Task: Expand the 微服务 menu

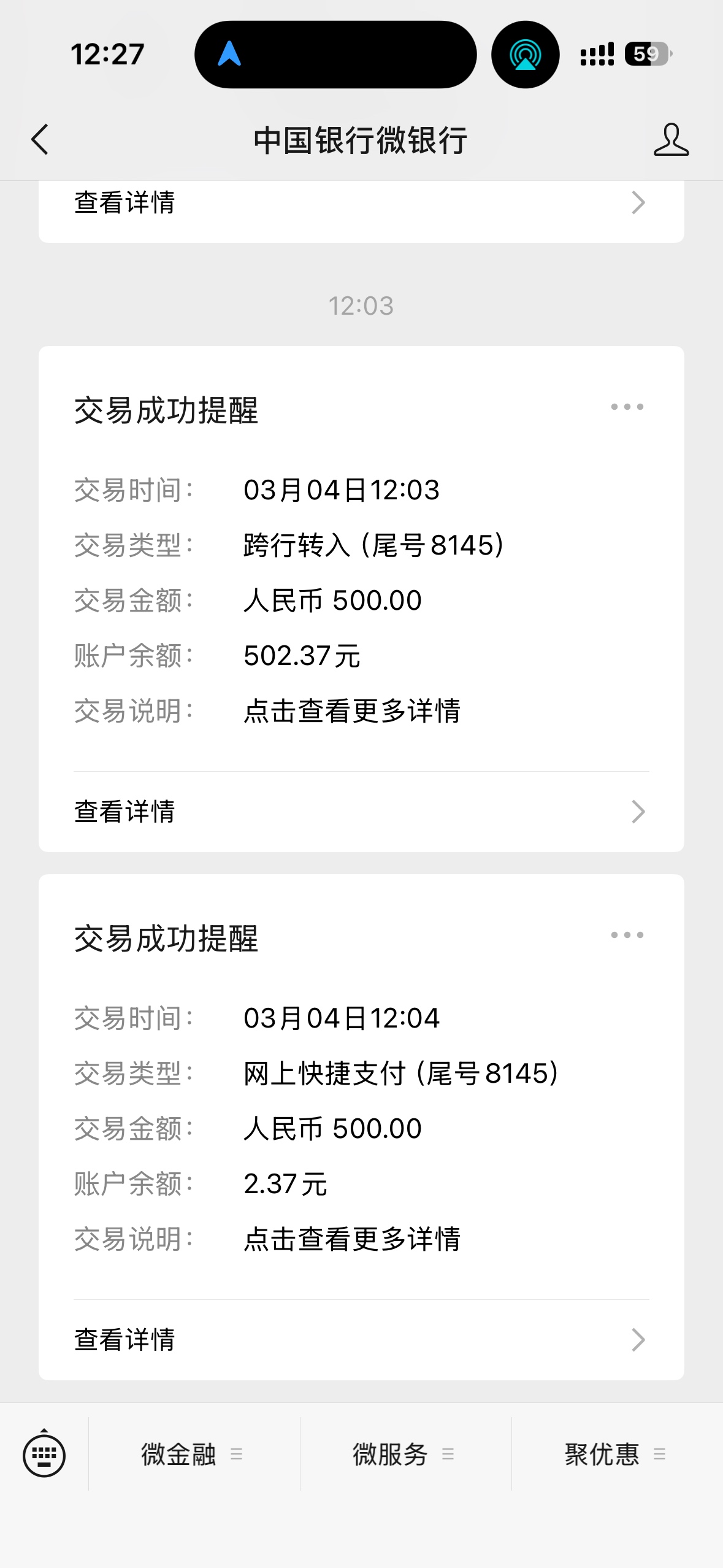Action: click(x=405, y=1455)
